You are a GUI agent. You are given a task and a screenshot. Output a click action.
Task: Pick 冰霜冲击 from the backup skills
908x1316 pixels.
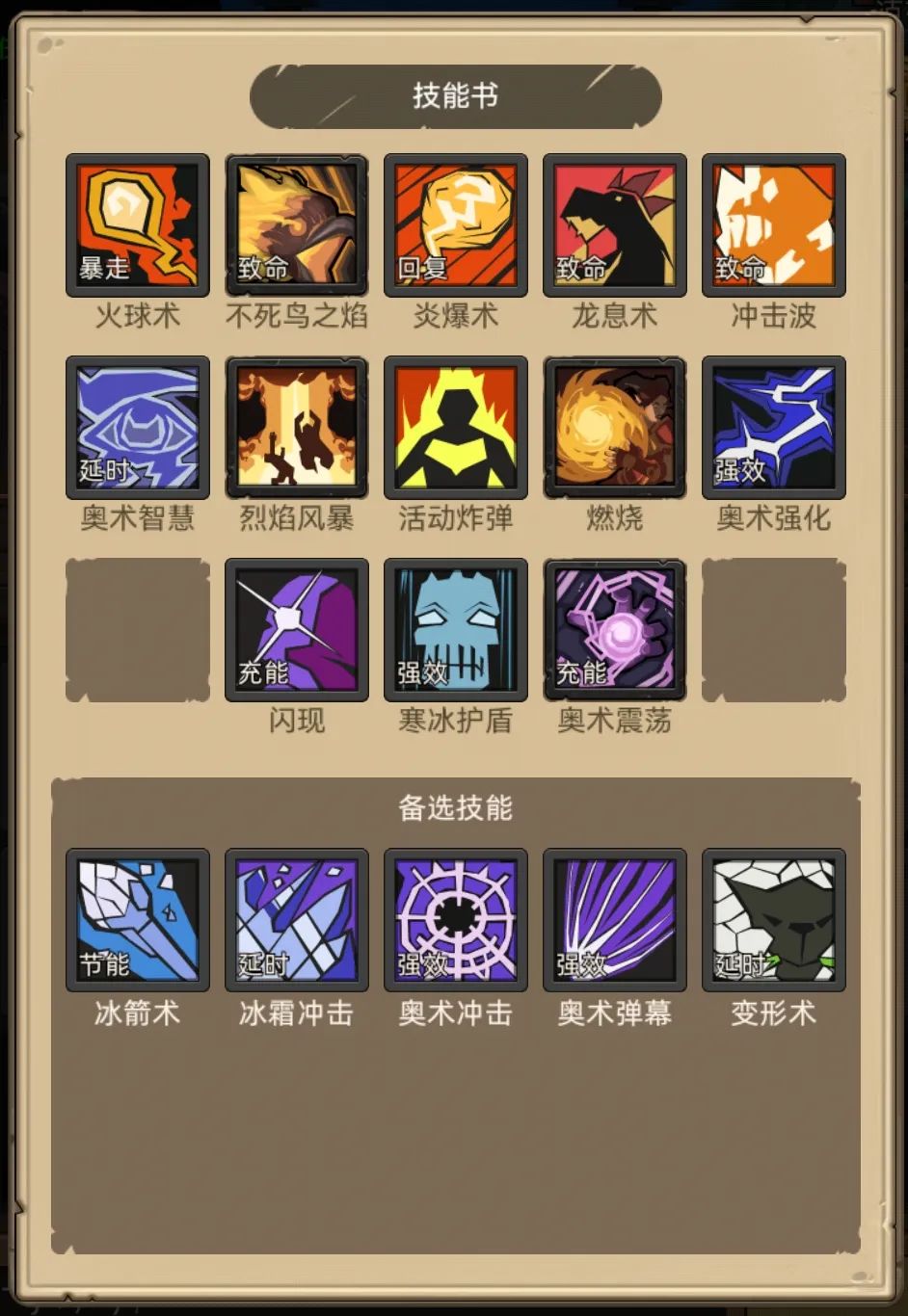296,920
